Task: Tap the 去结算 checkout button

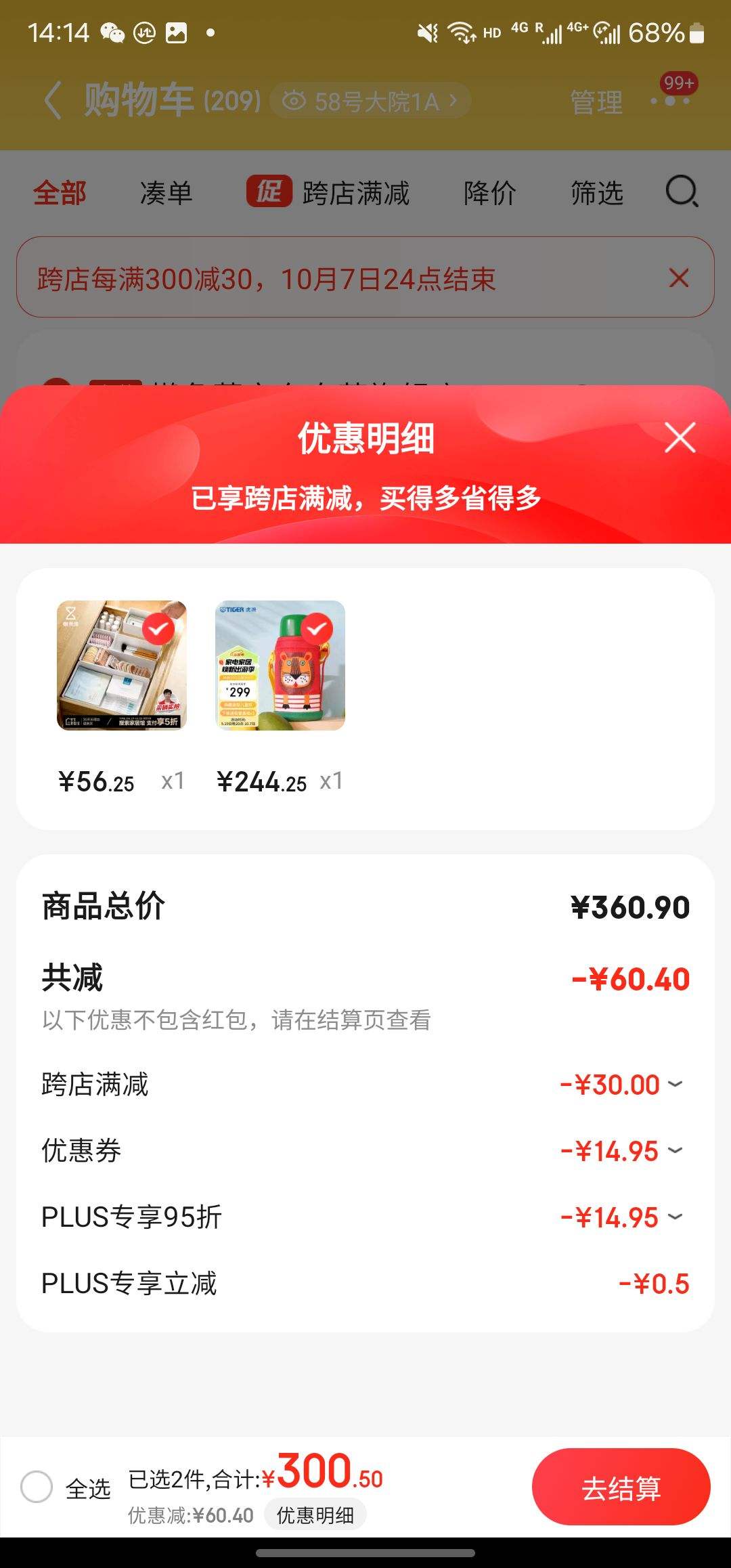Action: click(622, 1489)
